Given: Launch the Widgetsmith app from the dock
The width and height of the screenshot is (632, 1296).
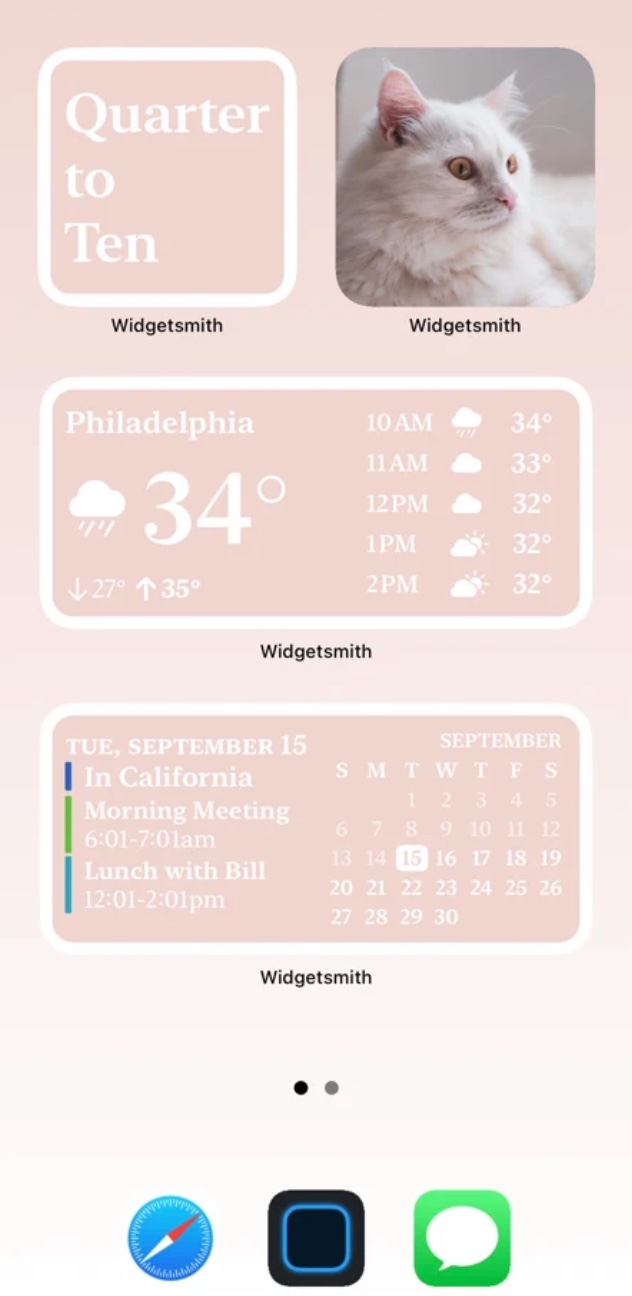Looking at the screenshot, I should 316,1238.
